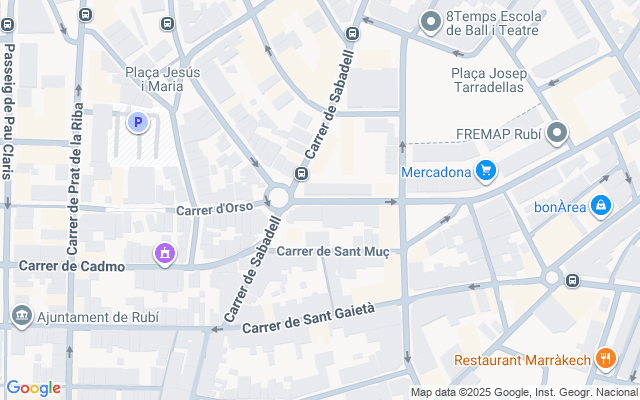This screenshot has width=640, height=400.
Task: Open the Restaurant Marràkech marker
Action: coord(605,358)
